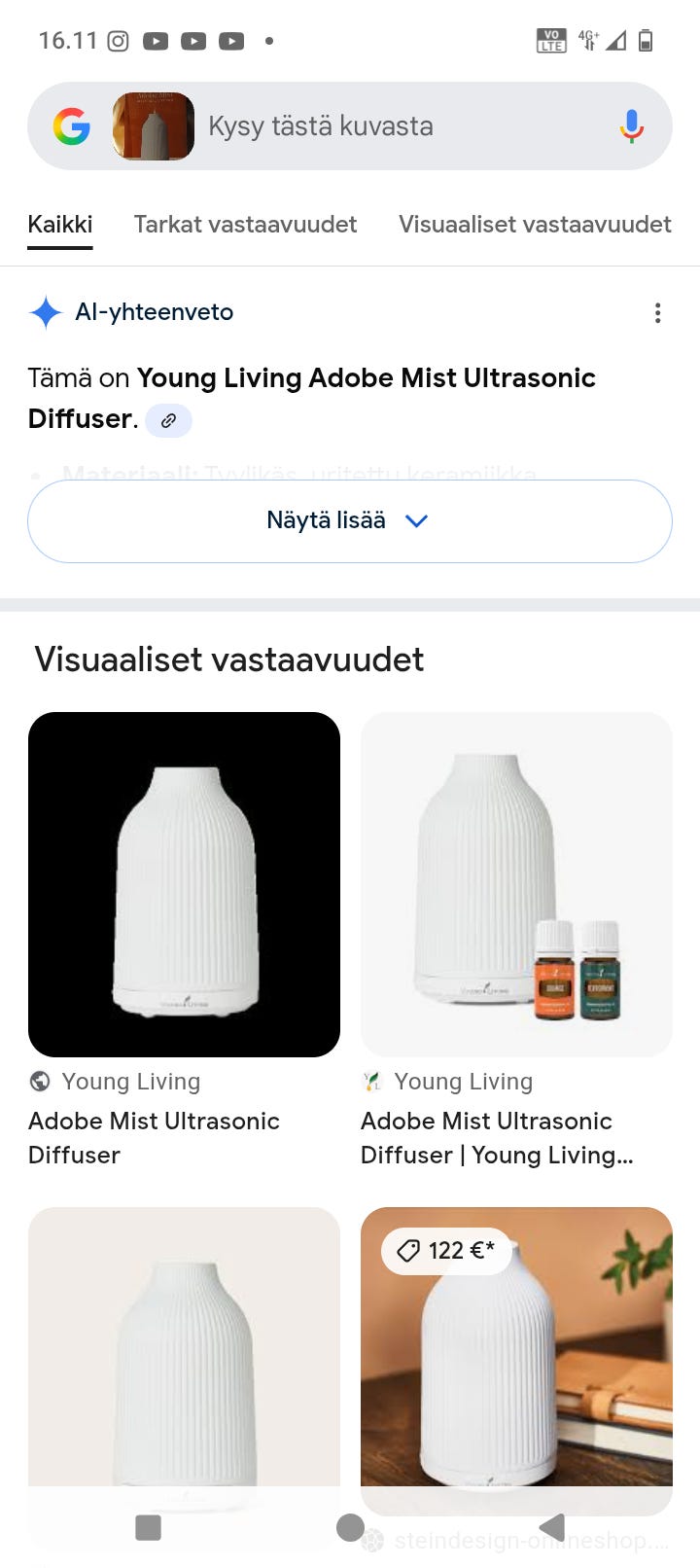
Task: Open the Instagram notification icon
Action: tap(117, 41)
